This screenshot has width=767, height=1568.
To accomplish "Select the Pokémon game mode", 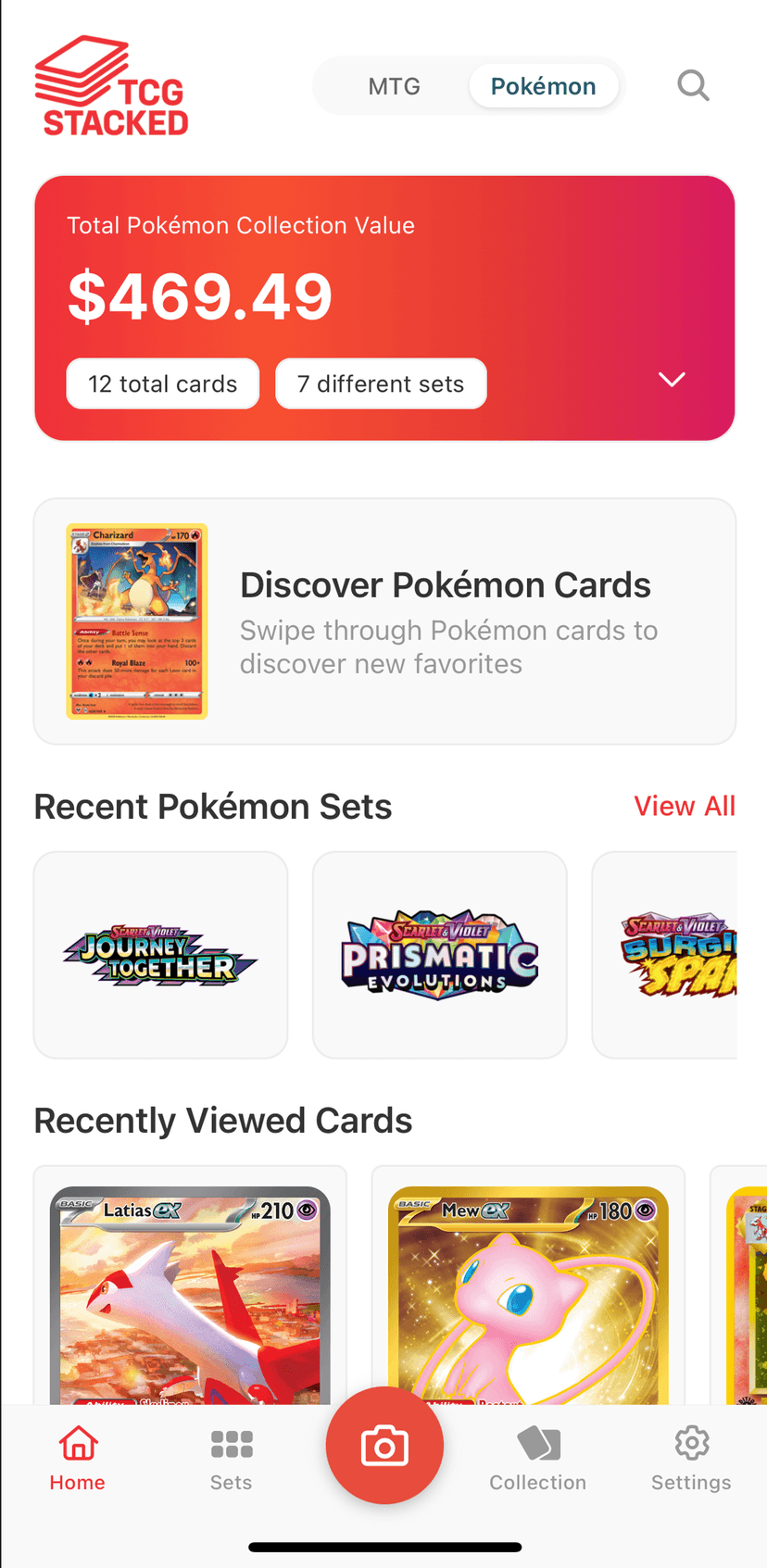I will 544,85.
